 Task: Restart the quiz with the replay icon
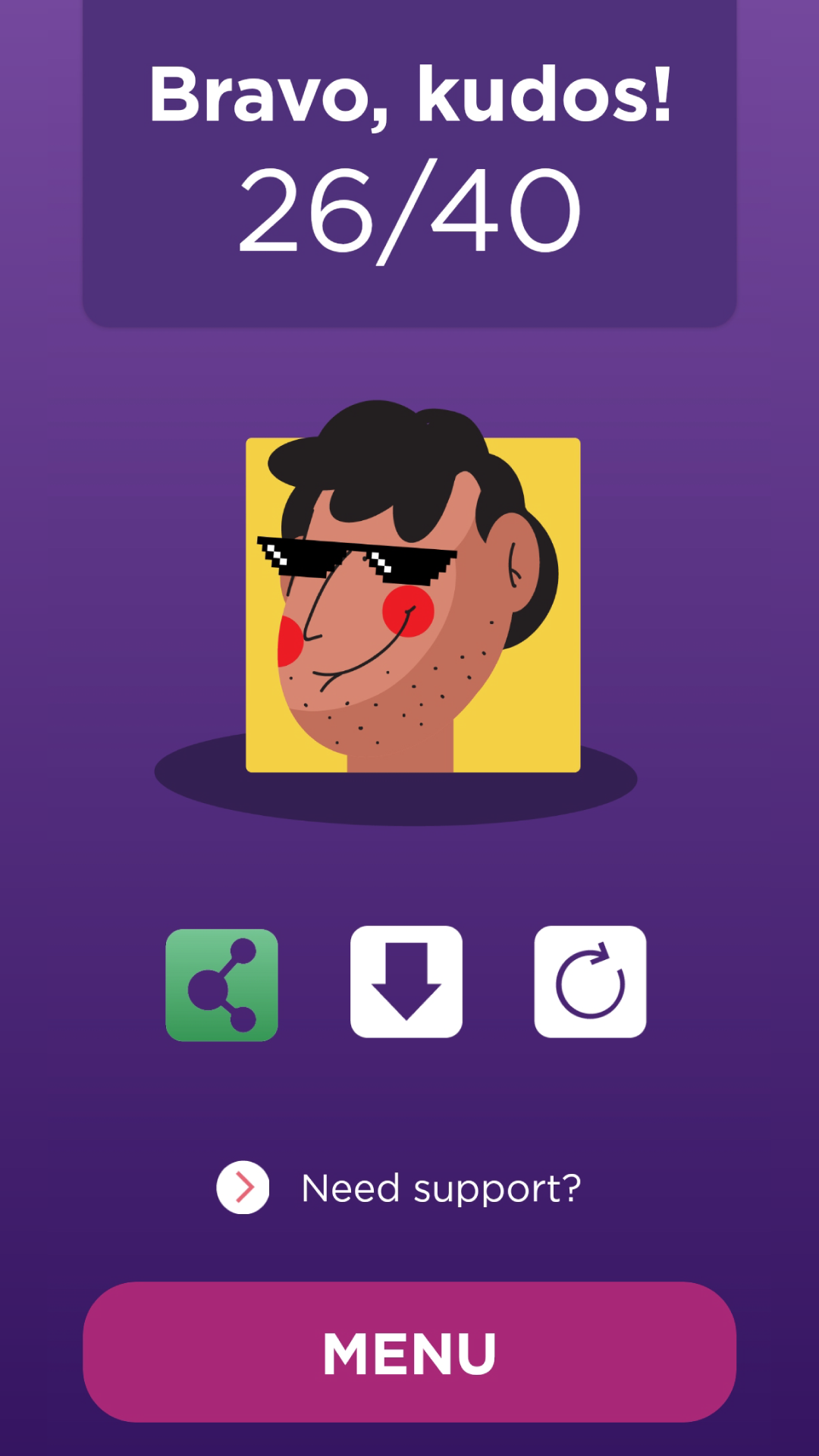590,981
